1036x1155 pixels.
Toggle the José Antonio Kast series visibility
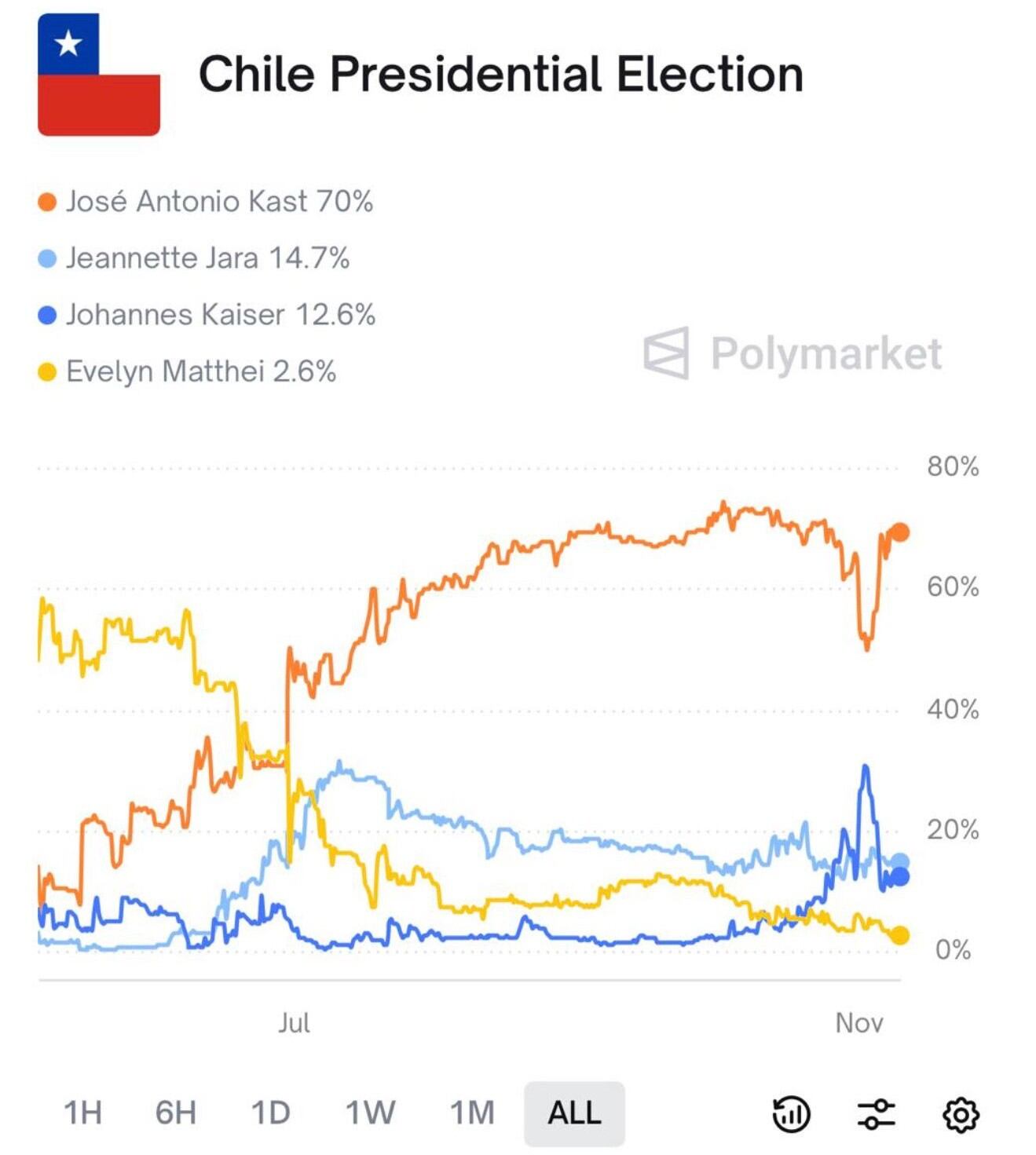218,202
